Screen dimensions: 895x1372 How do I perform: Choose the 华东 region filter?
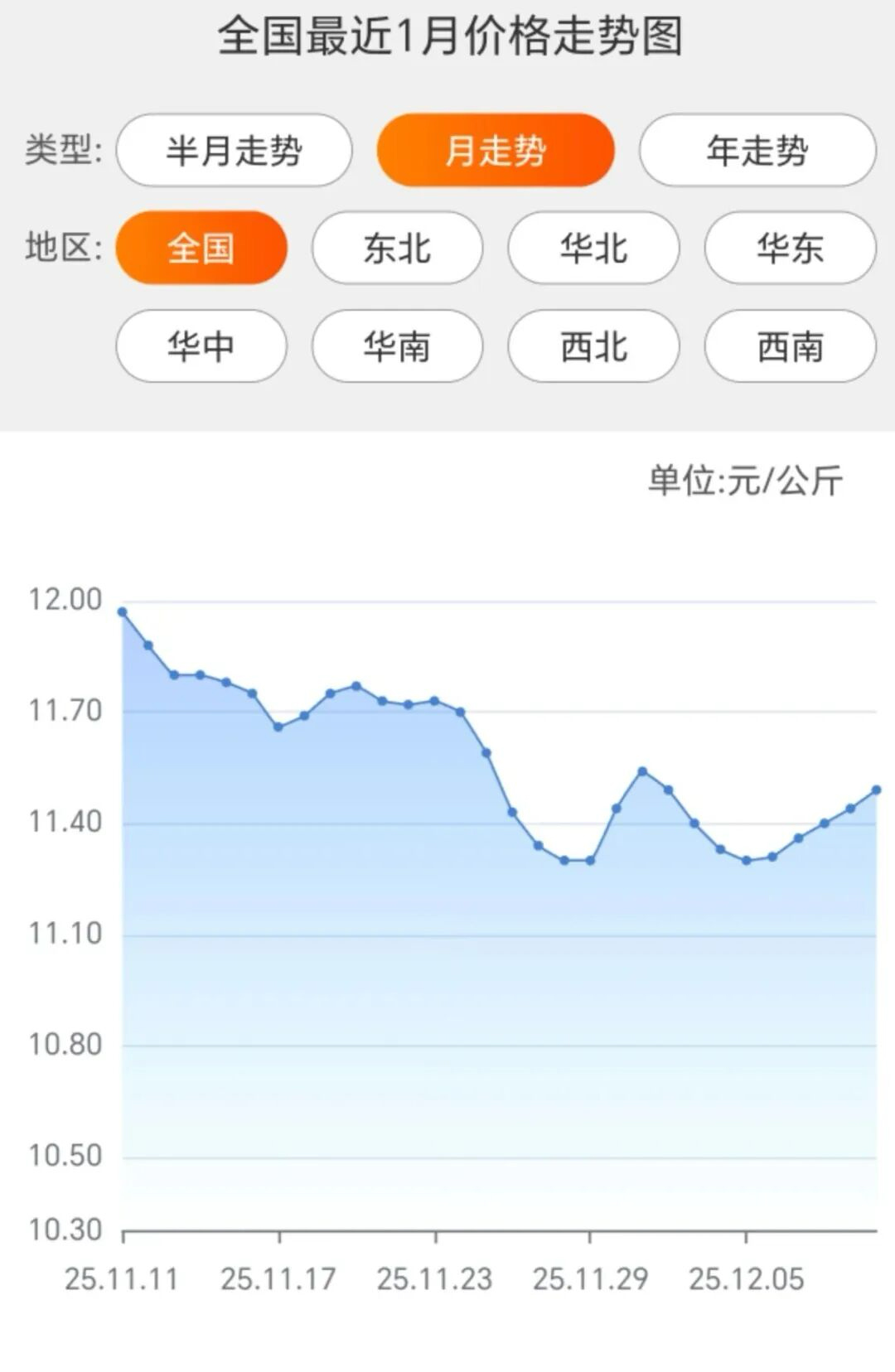[x=789, y=248]
